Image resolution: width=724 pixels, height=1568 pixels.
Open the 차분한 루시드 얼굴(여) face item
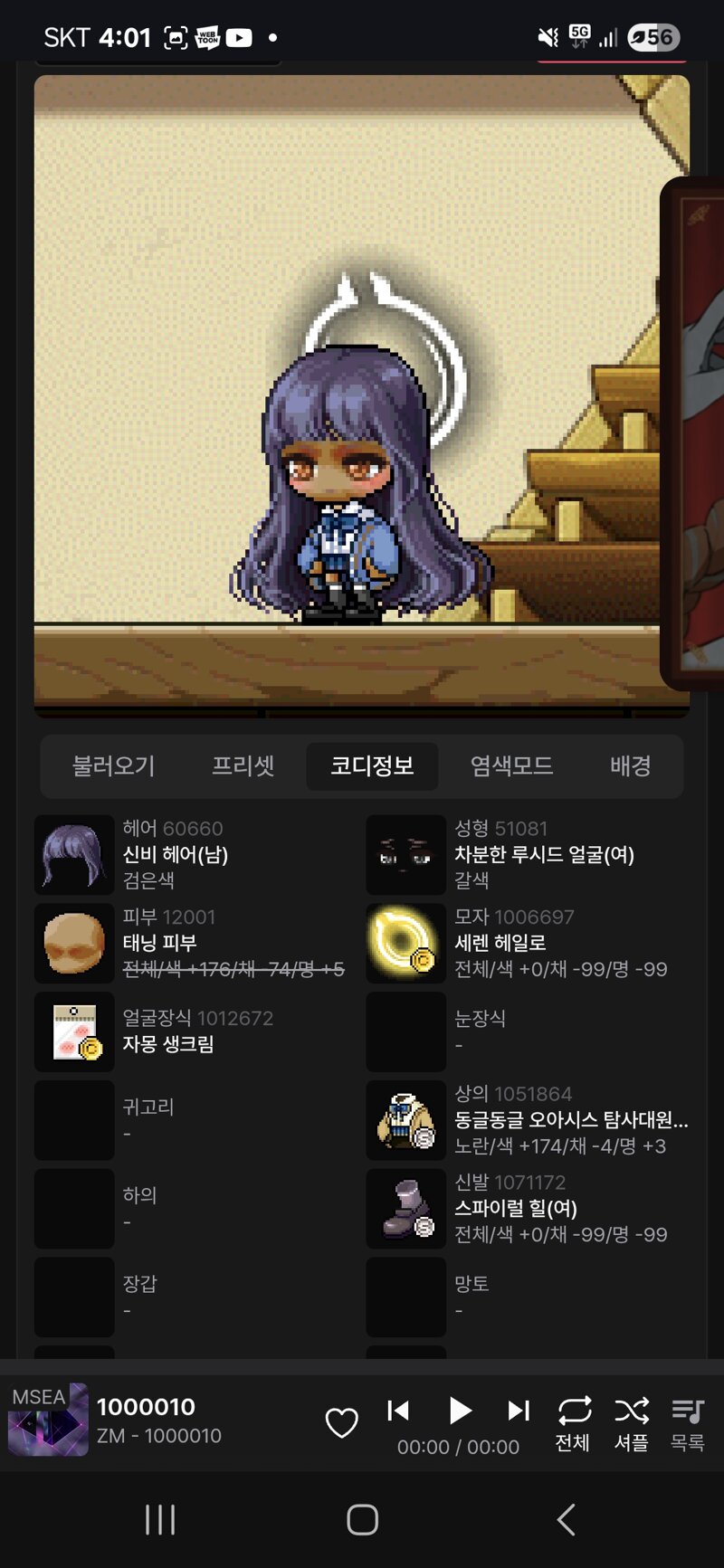528,854
